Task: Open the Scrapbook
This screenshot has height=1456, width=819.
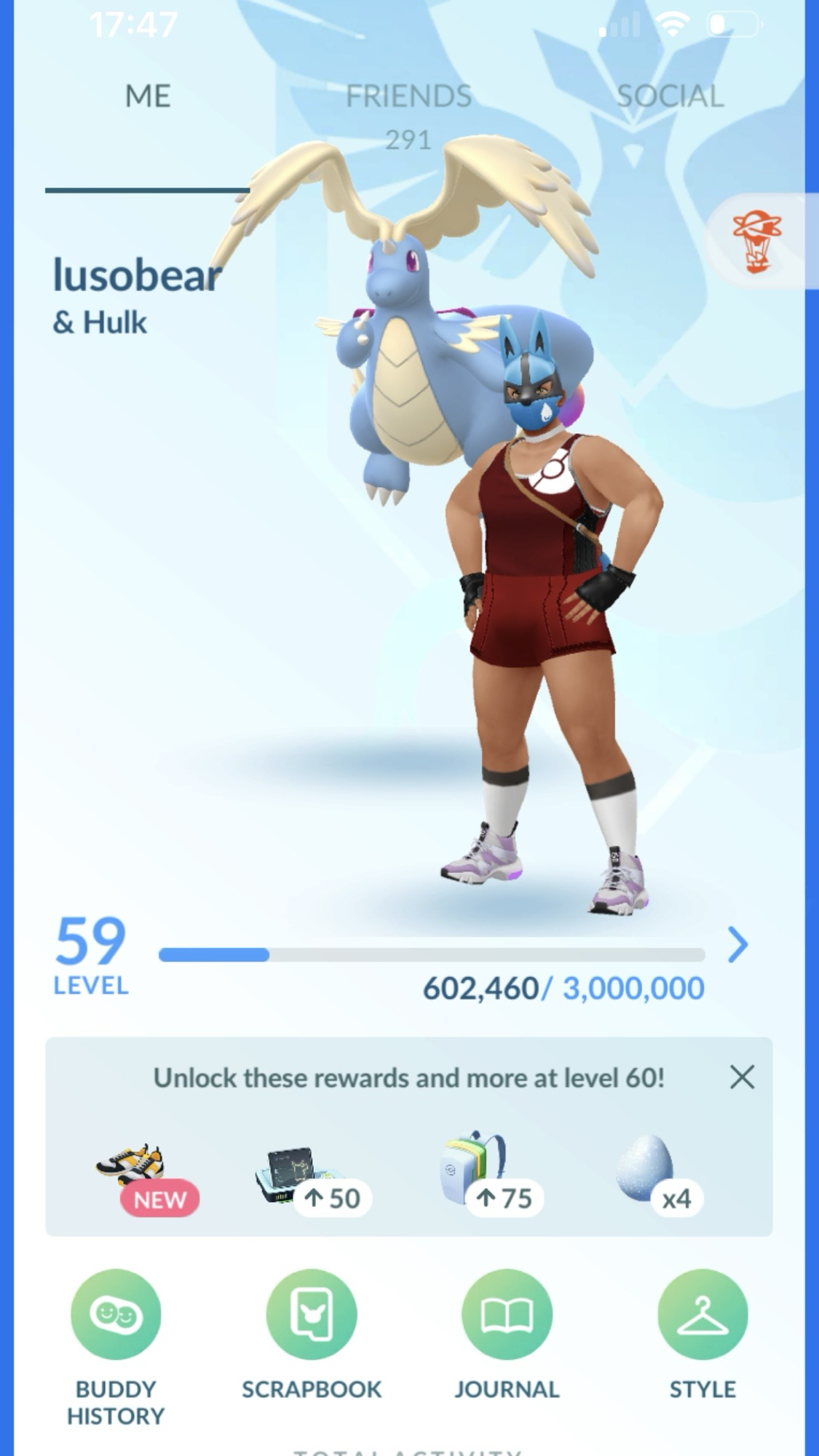Action: 312,1315
